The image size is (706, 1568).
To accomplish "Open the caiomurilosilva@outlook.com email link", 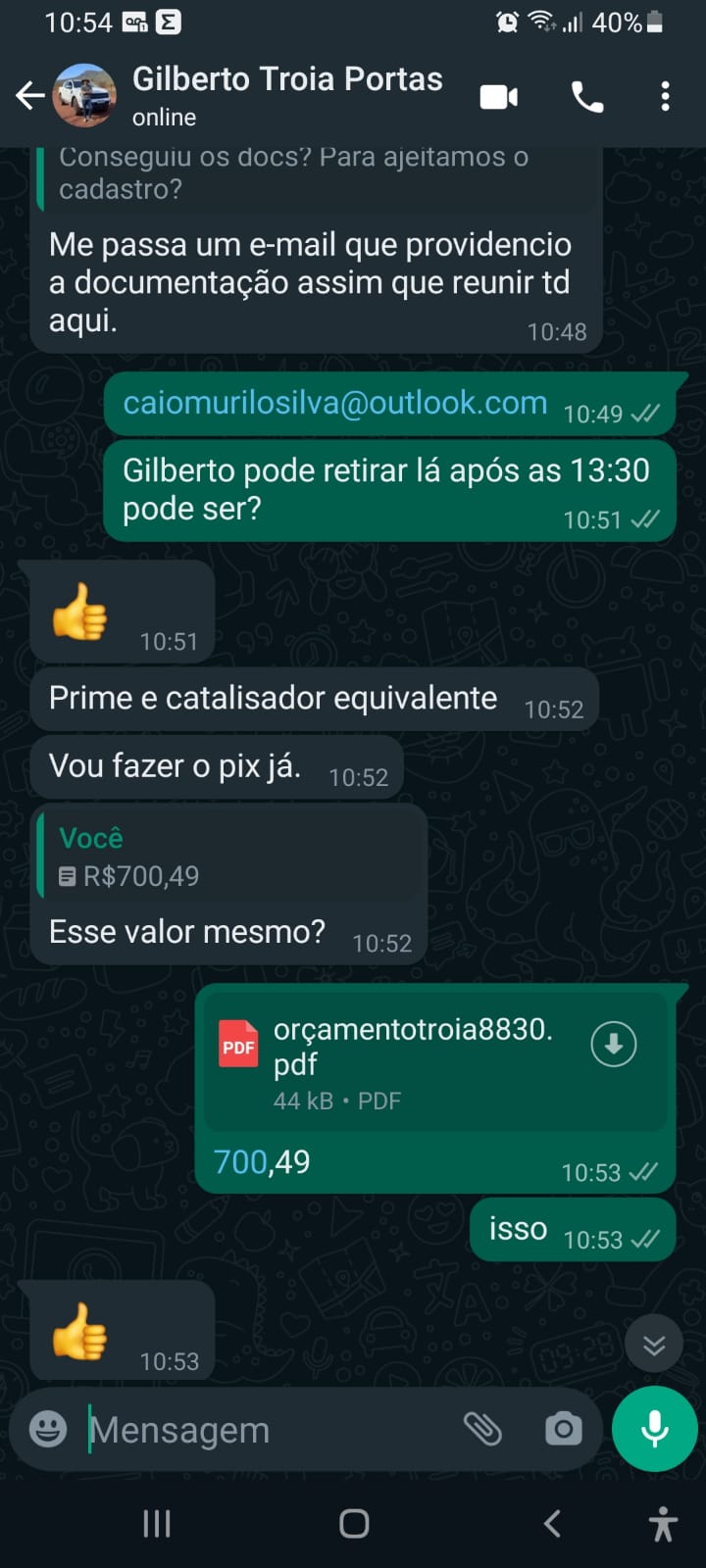I will [334, 403].
